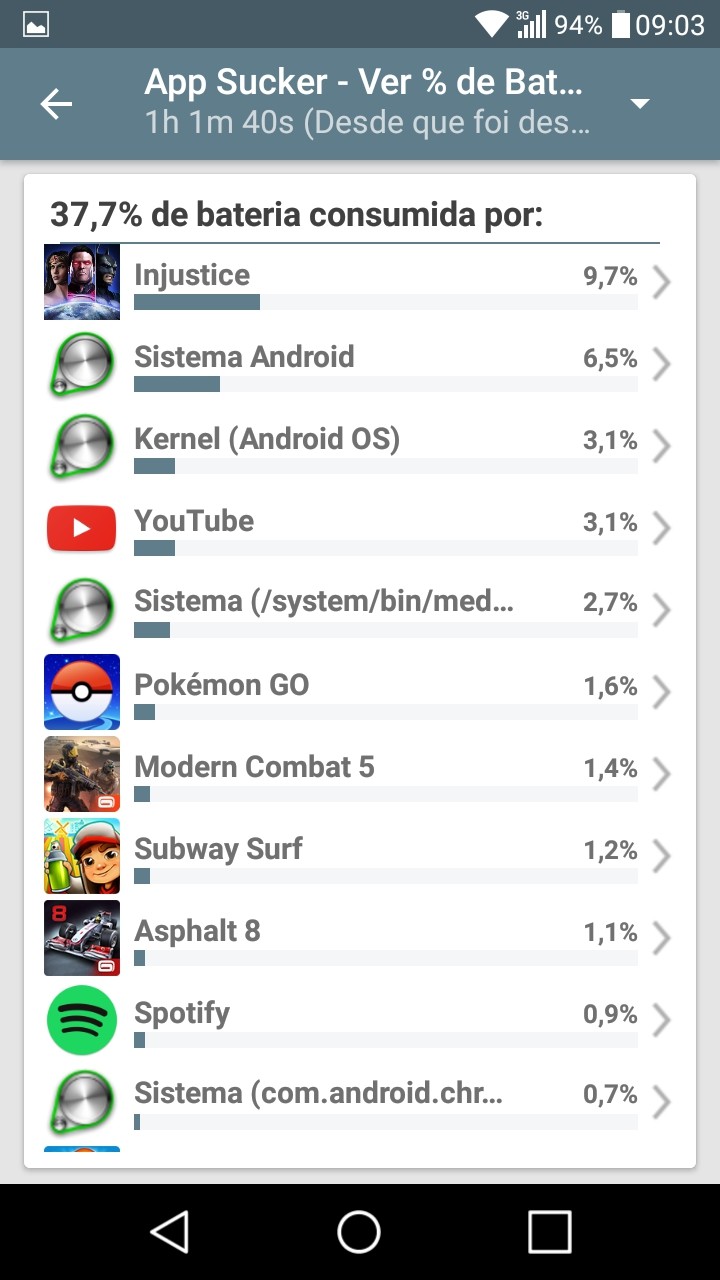View Sistema Android battery usage
Image resolution: width=720 pixels, height=1280 pixels.
pos(360,365)
